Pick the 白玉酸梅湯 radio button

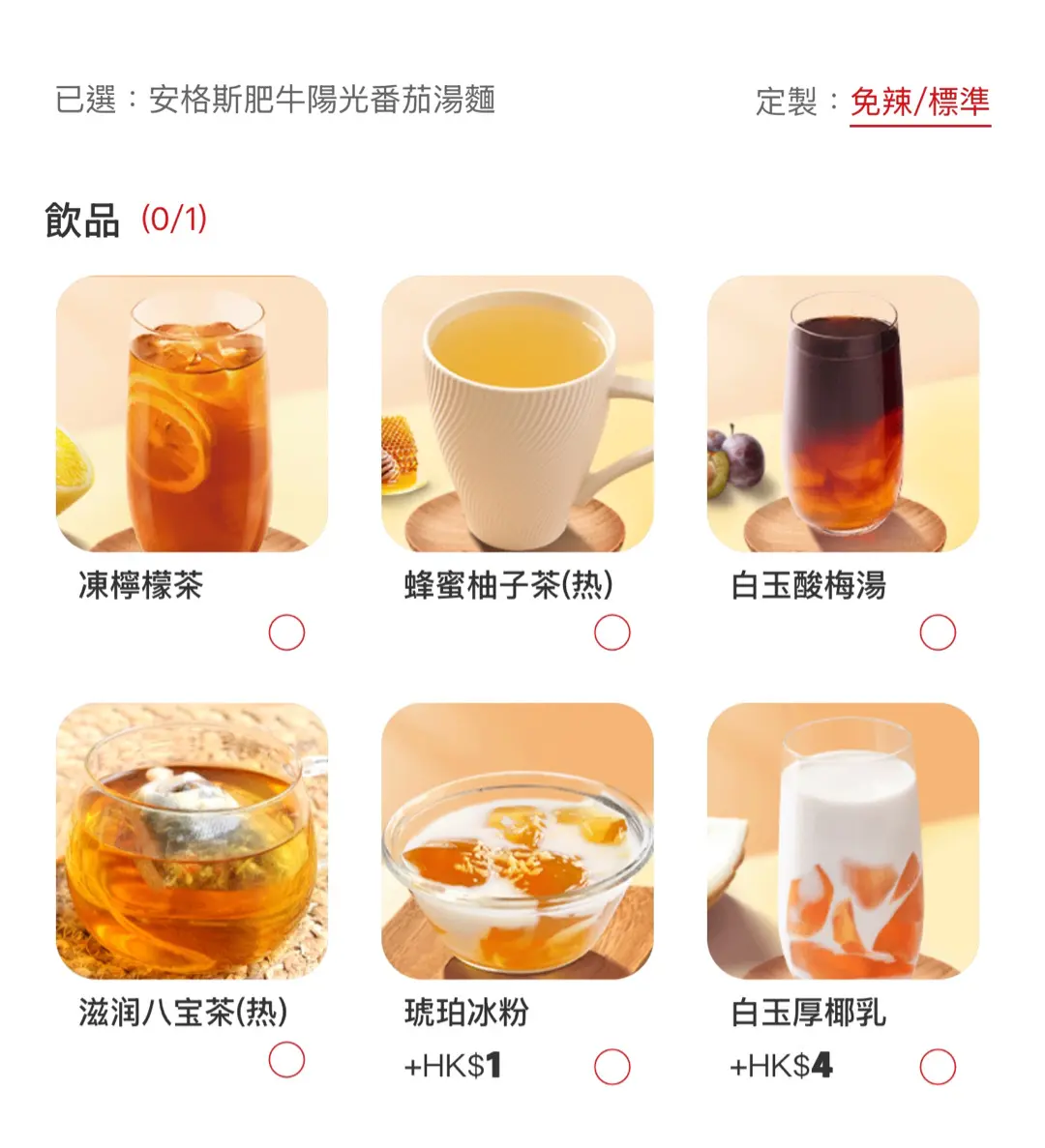tap(938, 633)
